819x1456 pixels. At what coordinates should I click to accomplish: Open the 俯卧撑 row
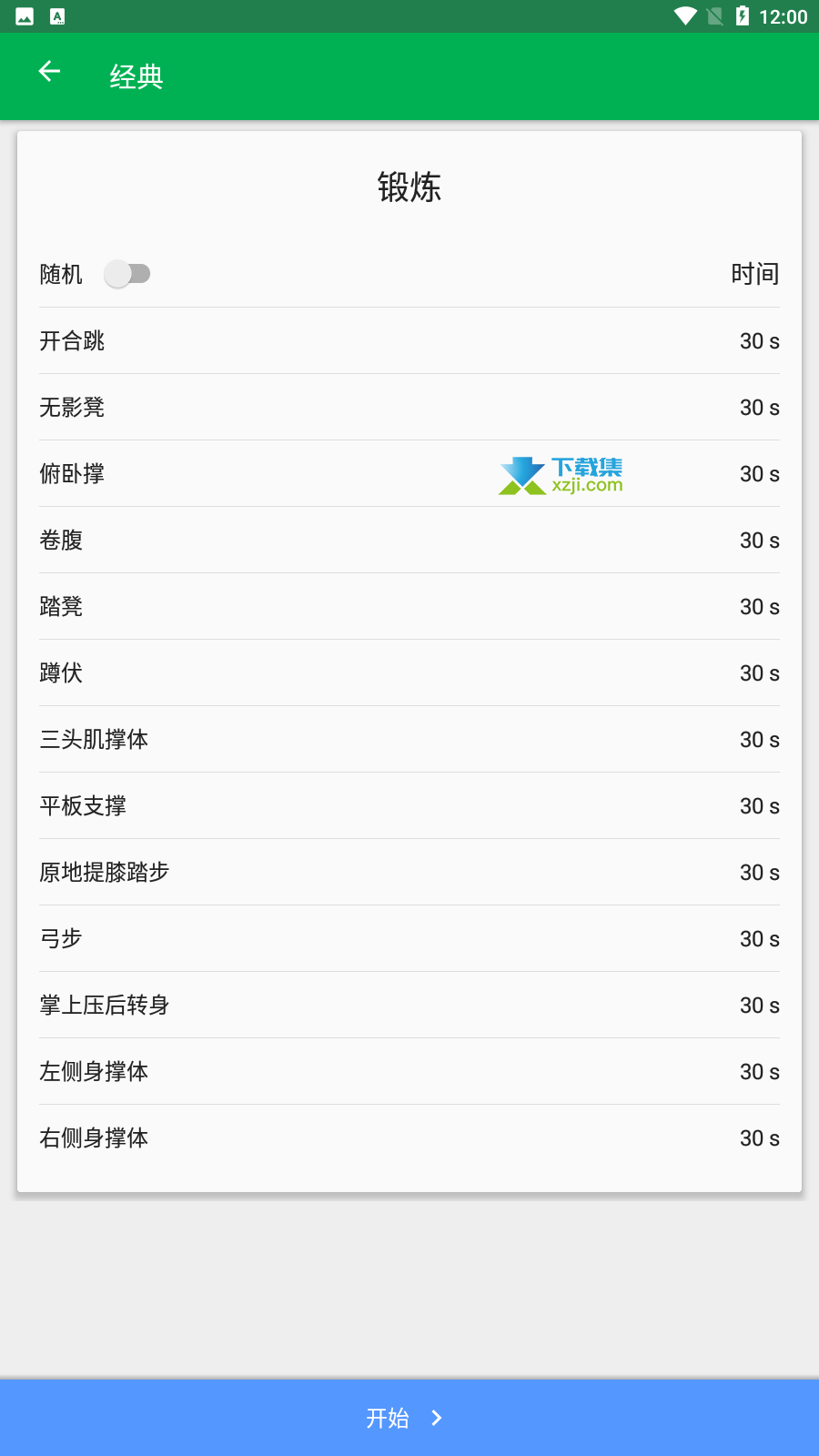[409, 474]
